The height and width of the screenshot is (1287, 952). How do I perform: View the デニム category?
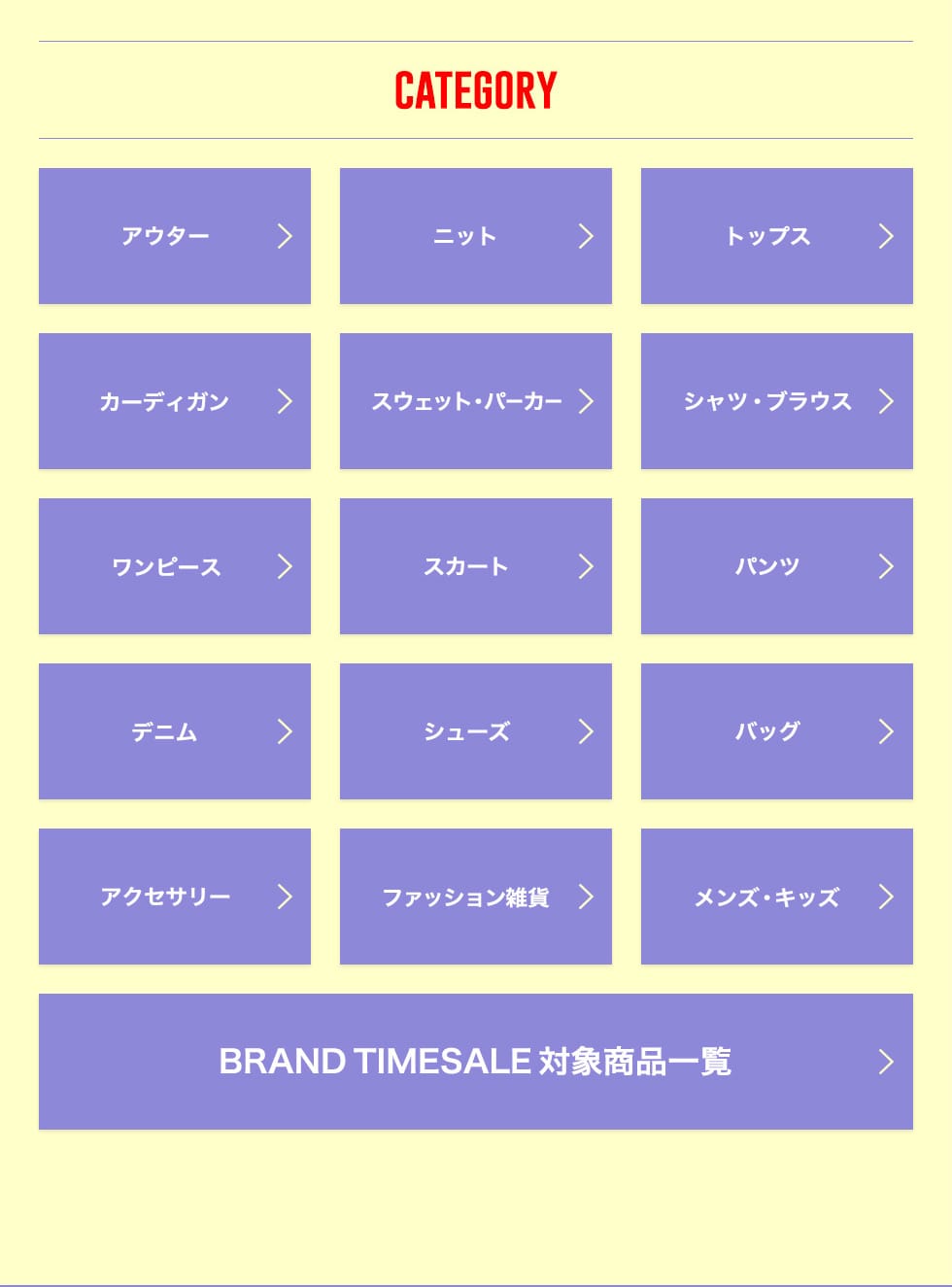175,731
